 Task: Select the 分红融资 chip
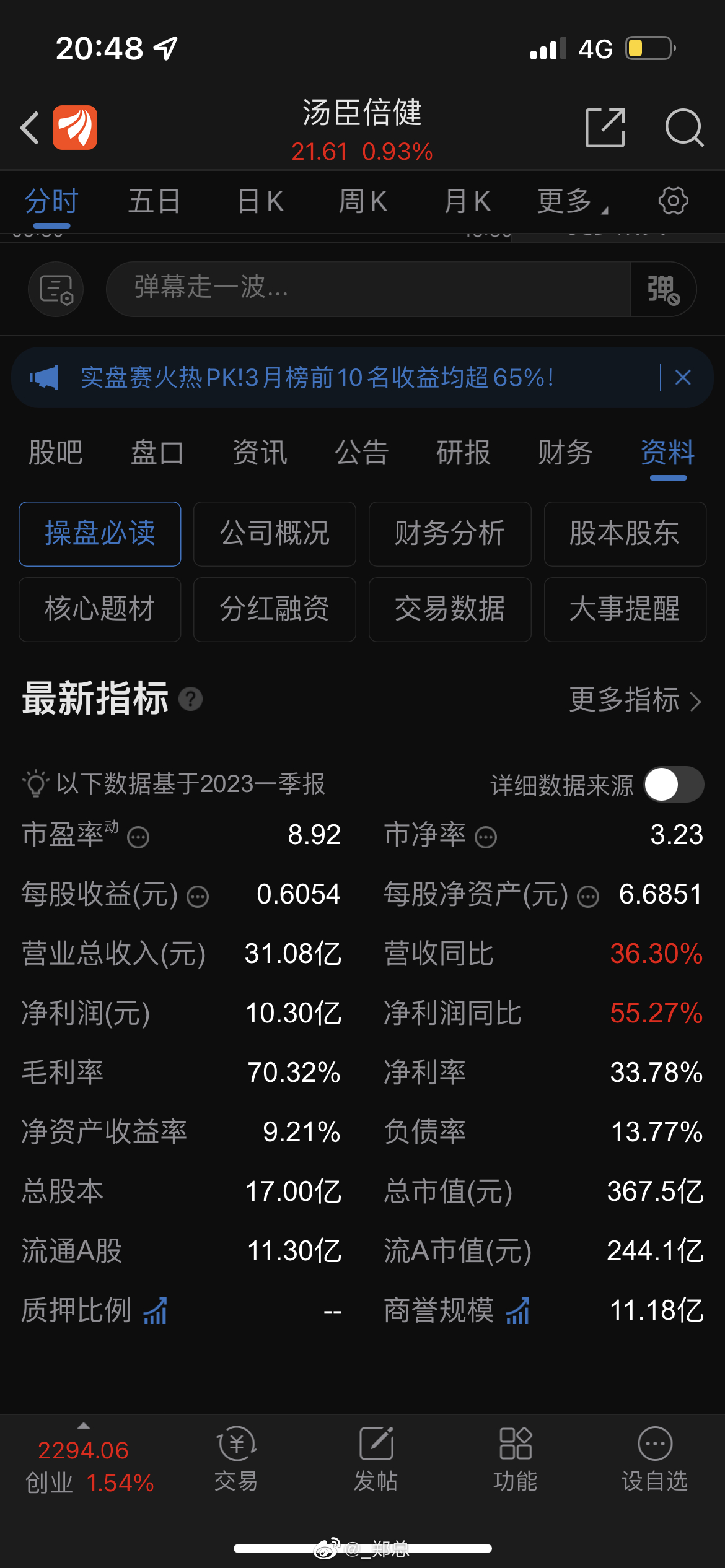coord(275,609)
